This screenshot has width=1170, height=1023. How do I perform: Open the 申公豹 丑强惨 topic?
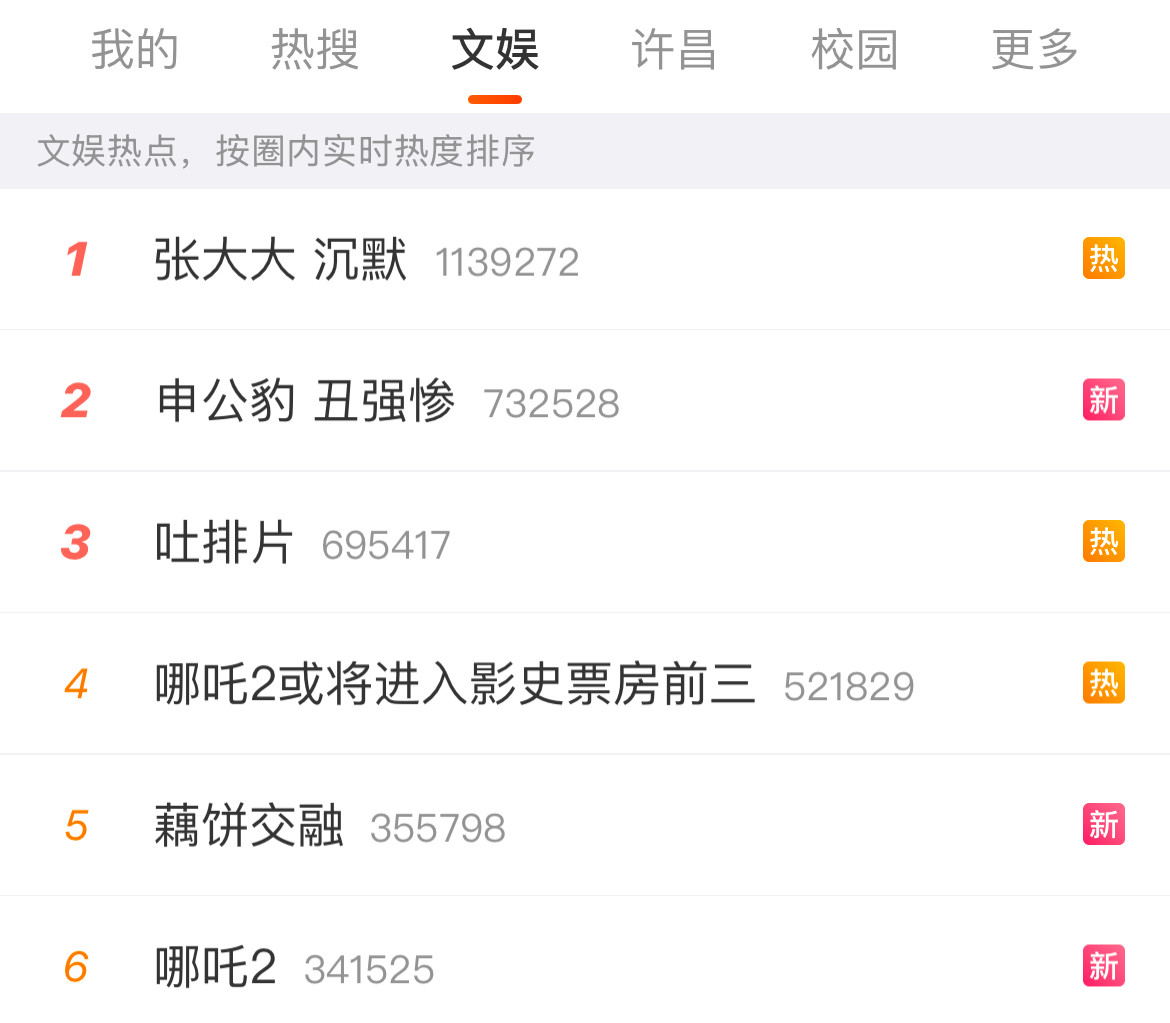coord(585,401)
